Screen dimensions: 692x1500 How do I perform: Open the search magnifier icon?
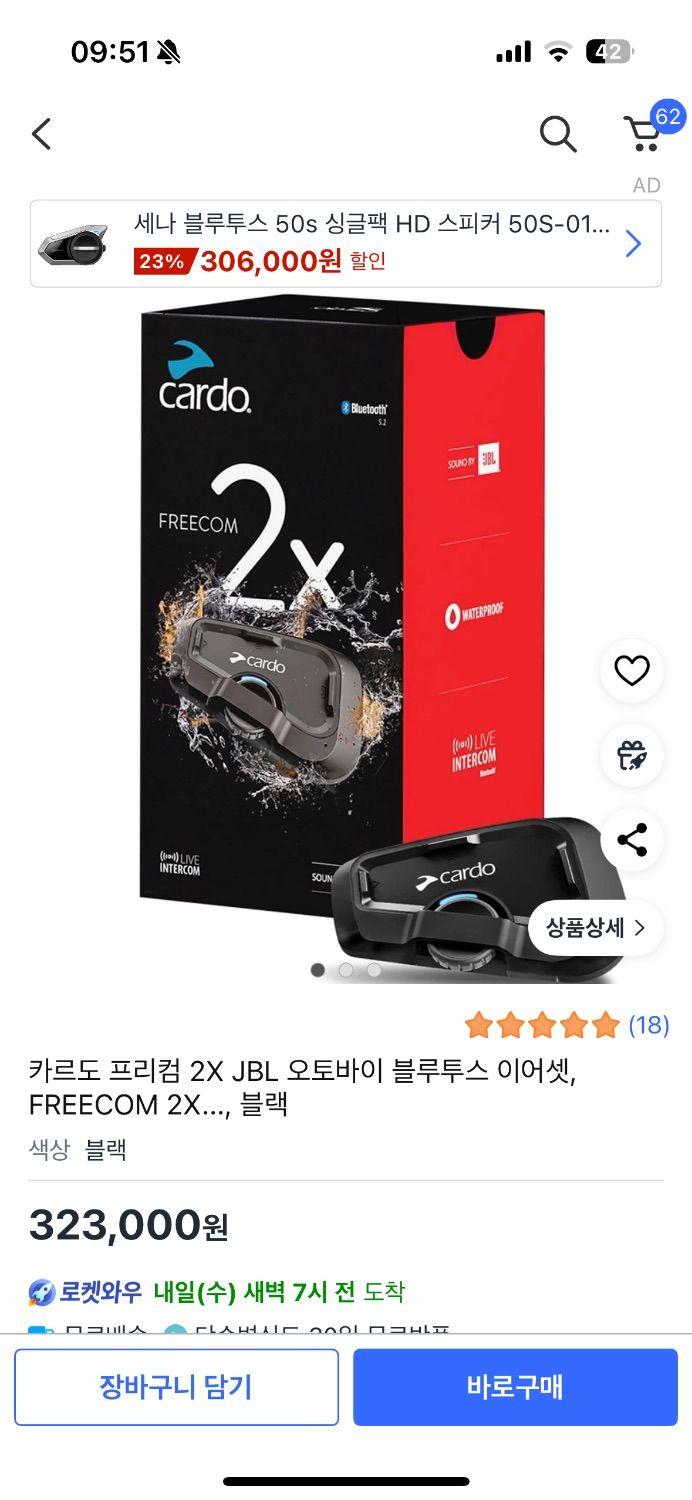pyautogui.click(x=558, y=134)
